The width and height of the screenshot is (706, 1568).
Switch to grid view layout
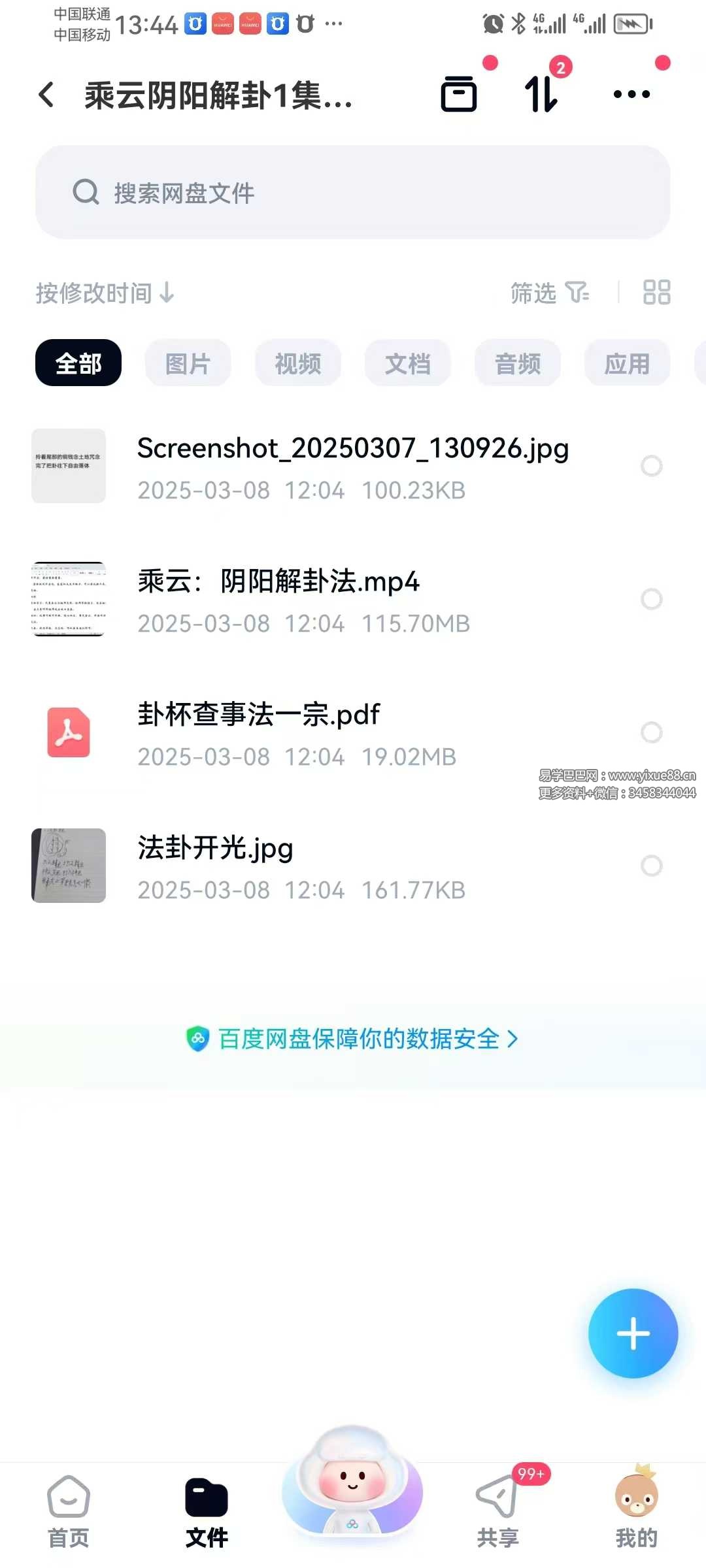[656, 293]
